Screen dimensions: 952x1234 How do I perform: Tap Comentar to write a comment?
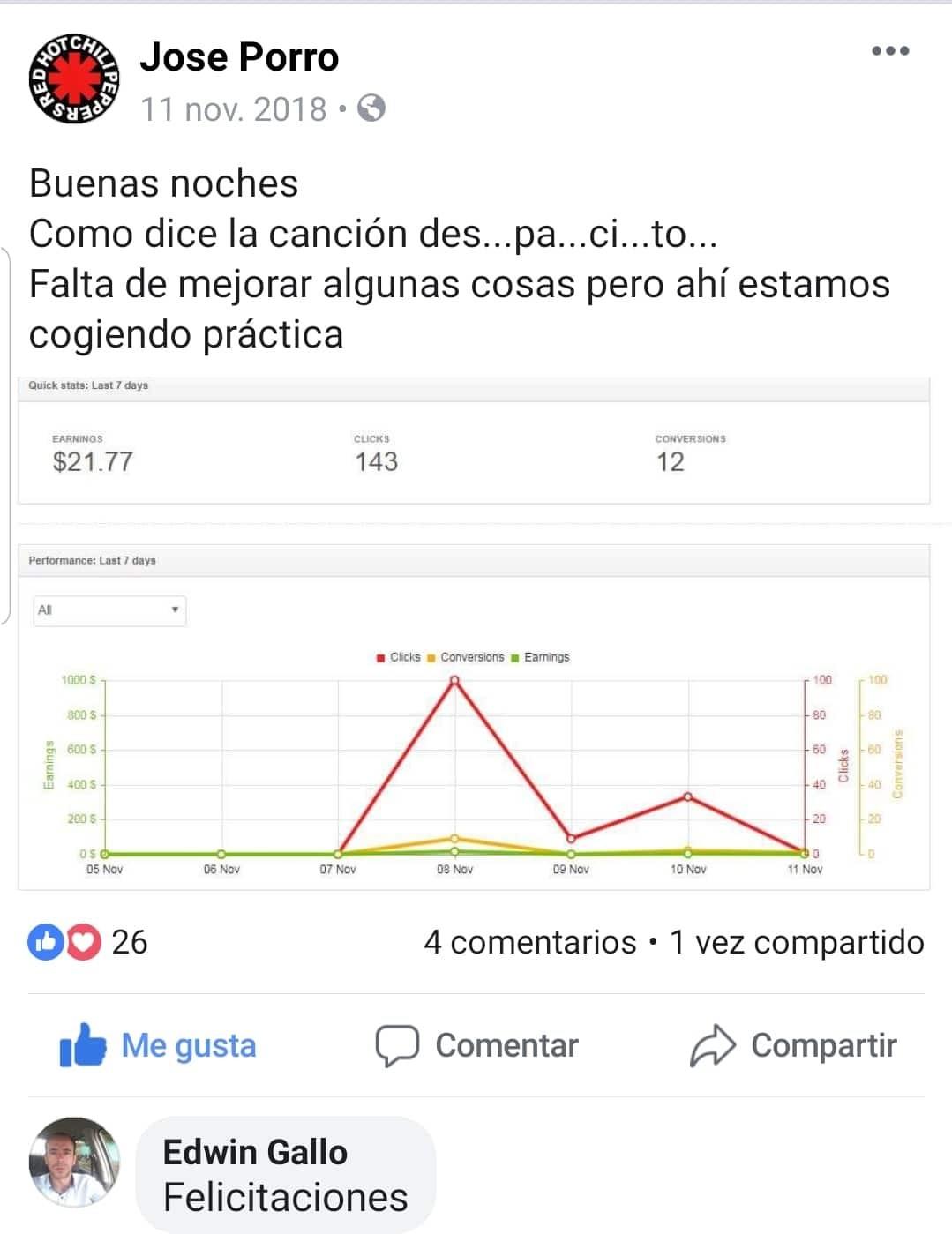click(477, 1045)
